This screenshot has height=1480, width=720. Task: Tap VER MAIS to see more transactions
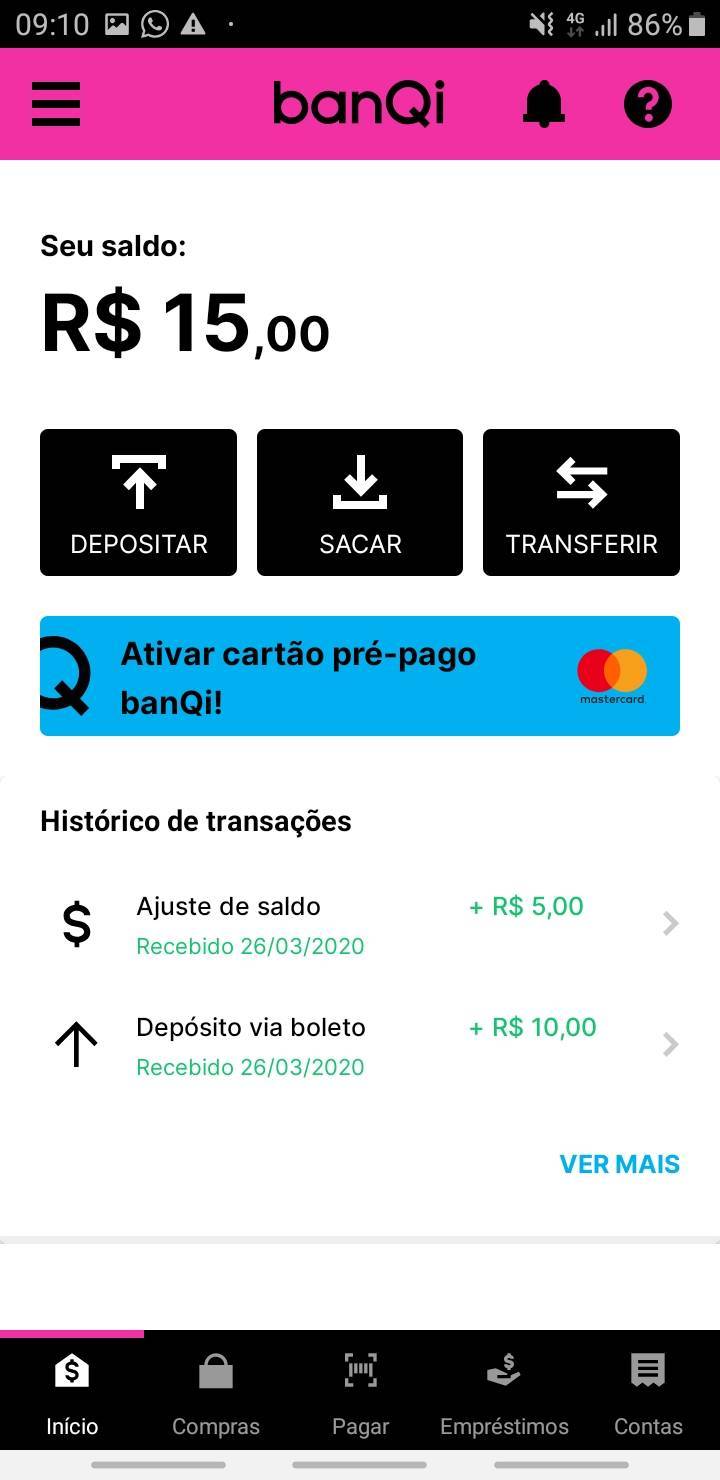(620, 1163)
